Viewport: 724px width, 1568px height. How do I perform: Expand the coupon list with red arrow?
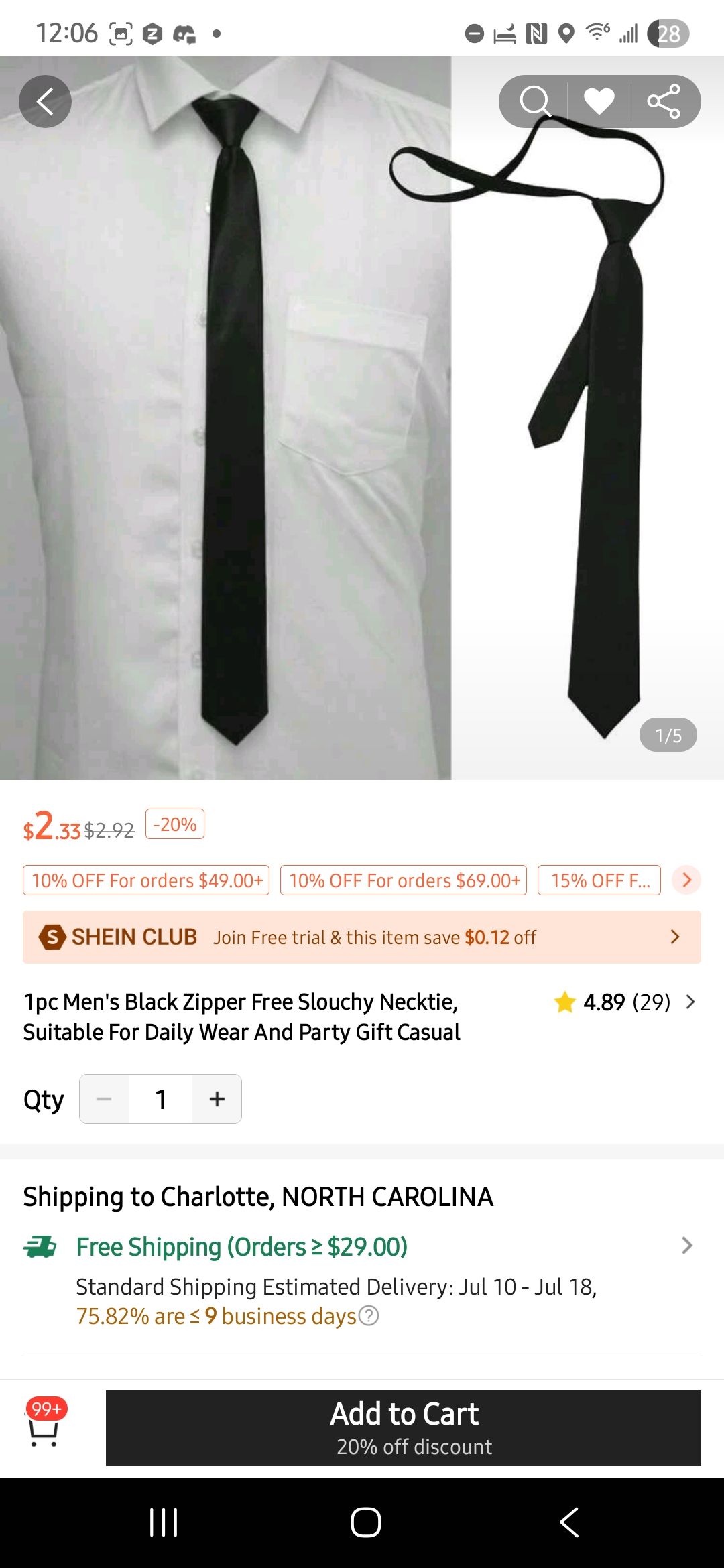pyautogui.click(x=686, y=880)
